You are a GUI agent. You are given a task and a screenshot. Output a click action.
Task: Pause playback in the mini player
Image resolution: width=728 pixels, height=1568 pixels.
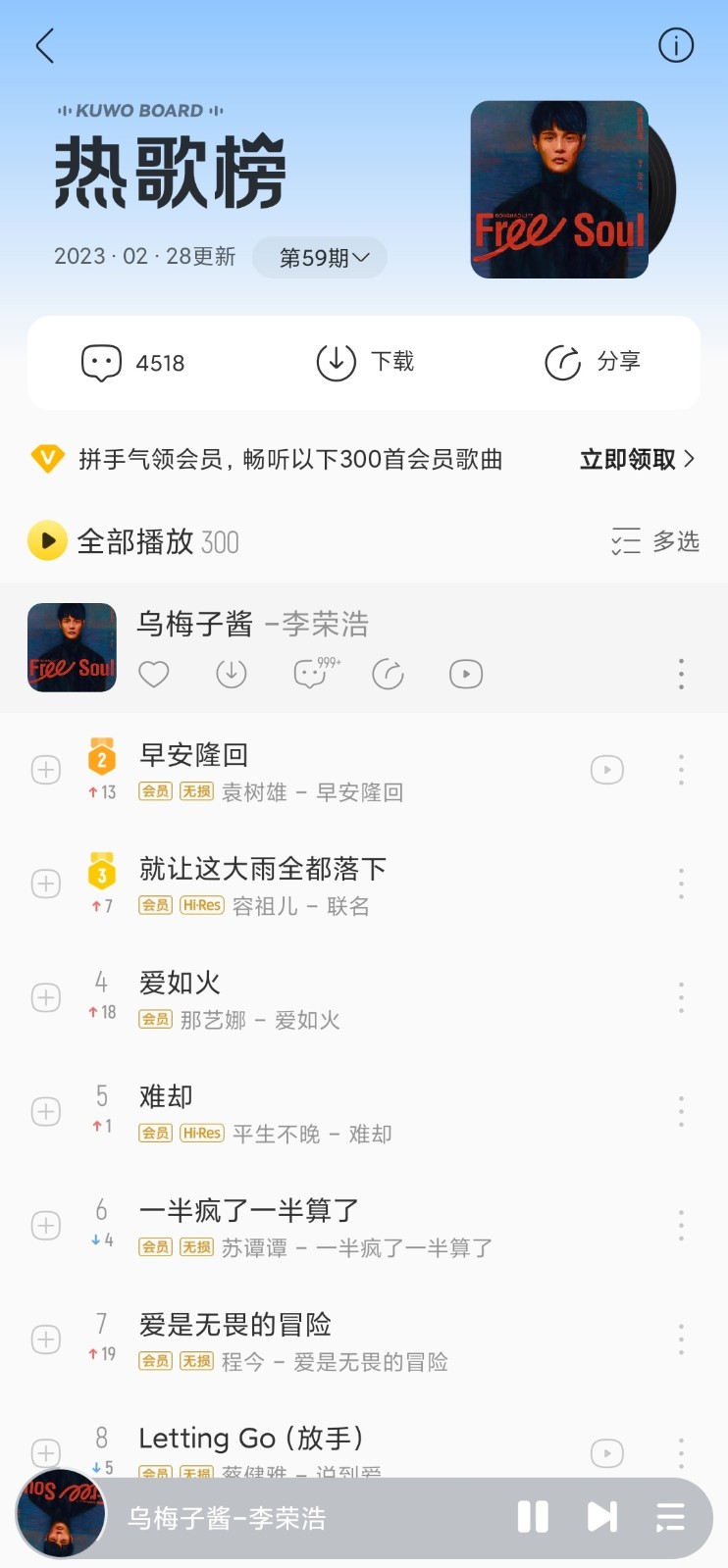point(533,1517)
